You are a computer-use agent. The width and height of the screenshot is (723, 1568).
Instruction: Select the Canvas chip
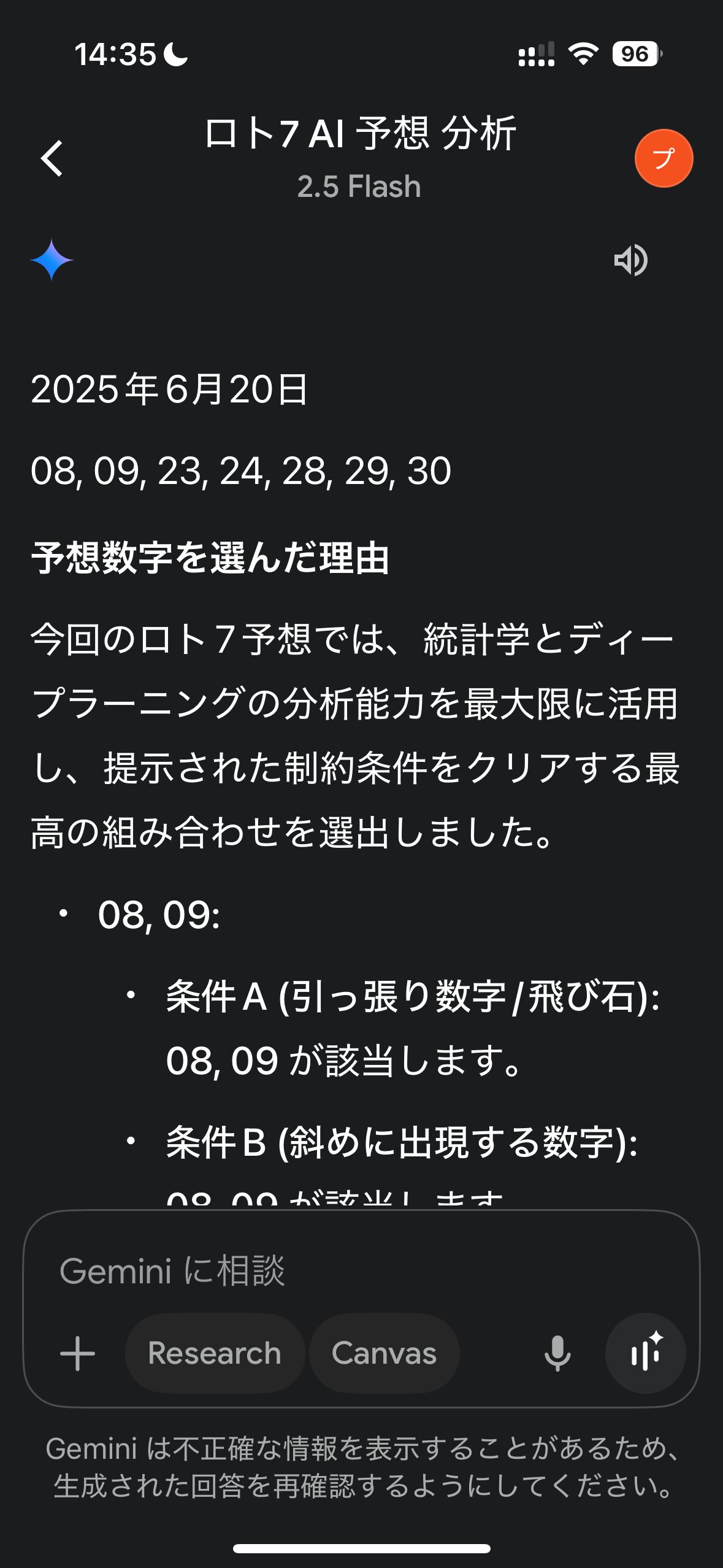tap(384, 1353)
